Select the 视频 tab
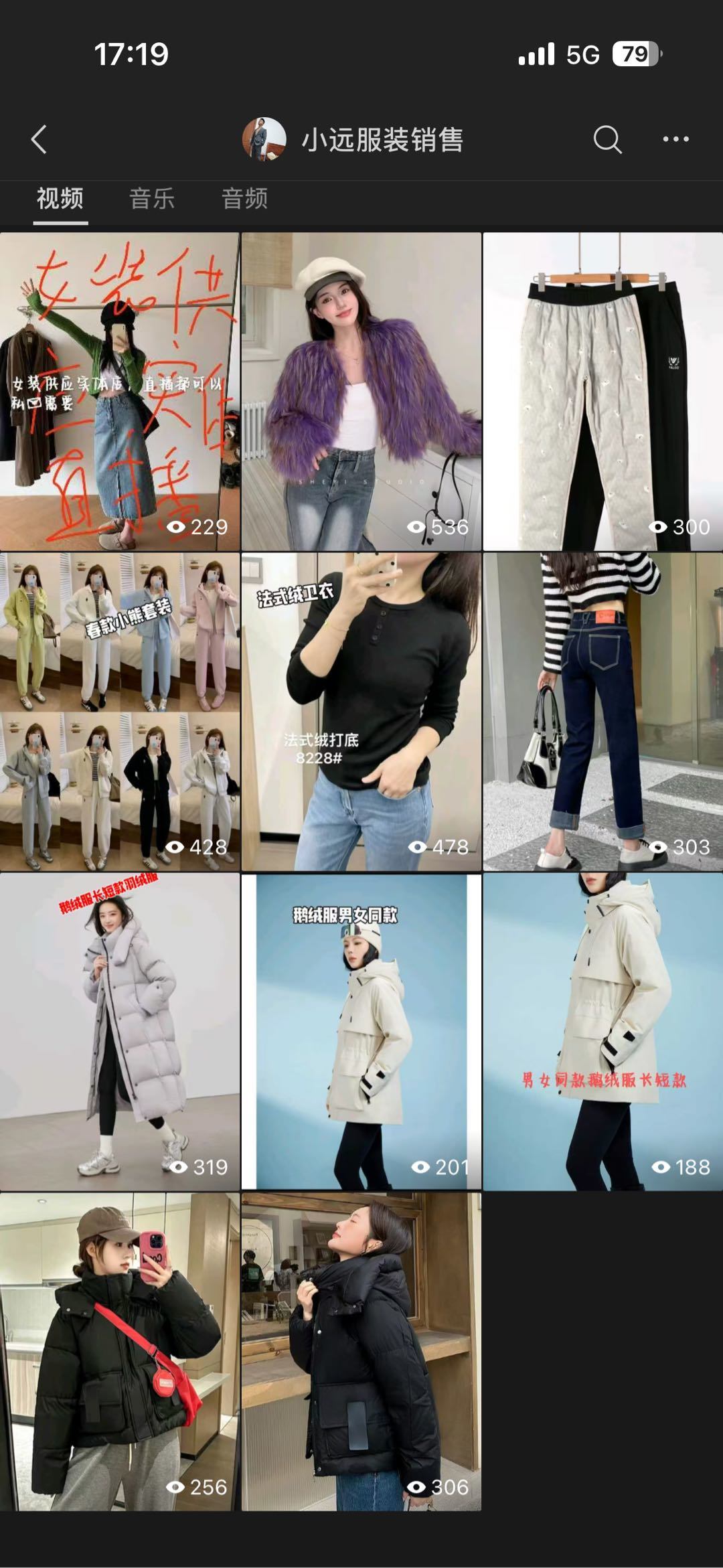The image size is (723, 1568). click(x=60, y=199)
